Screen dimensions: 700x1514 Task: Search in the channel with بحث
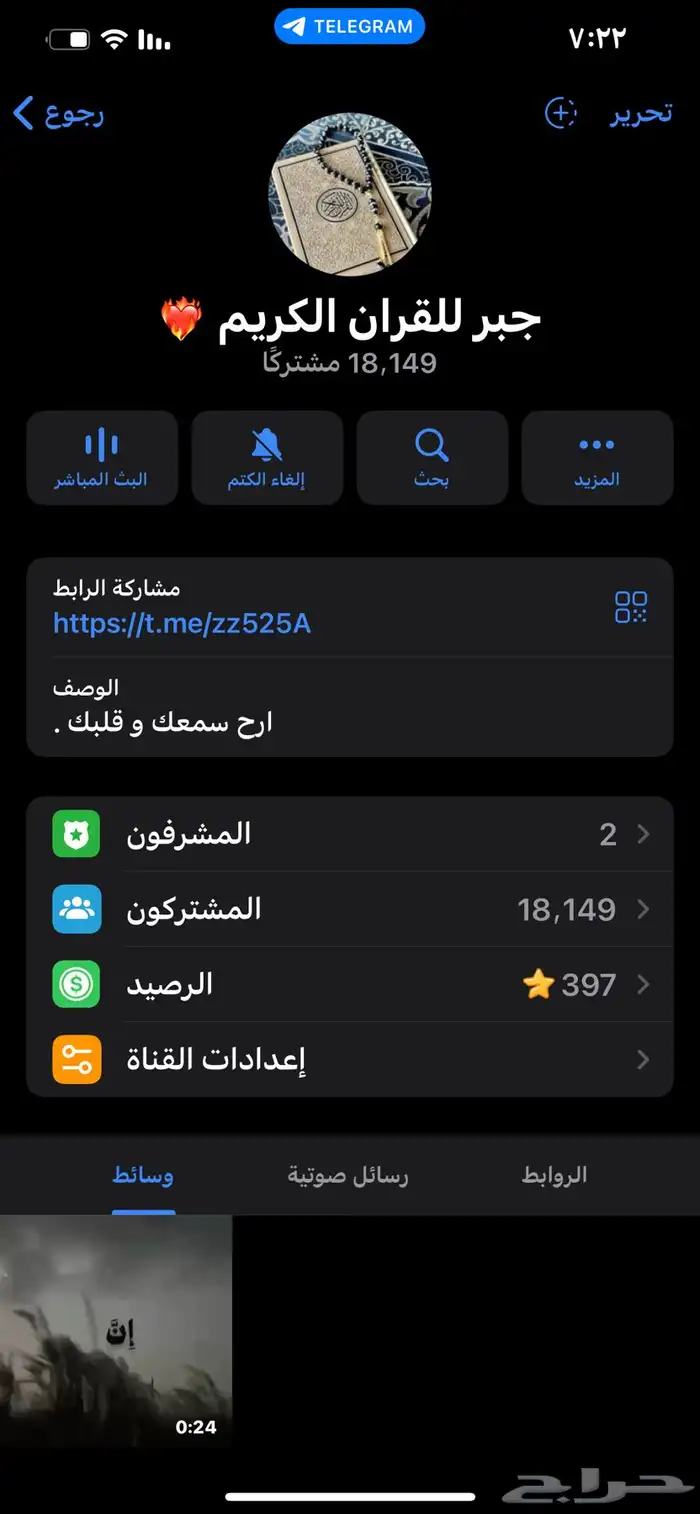tap(432, 458)
